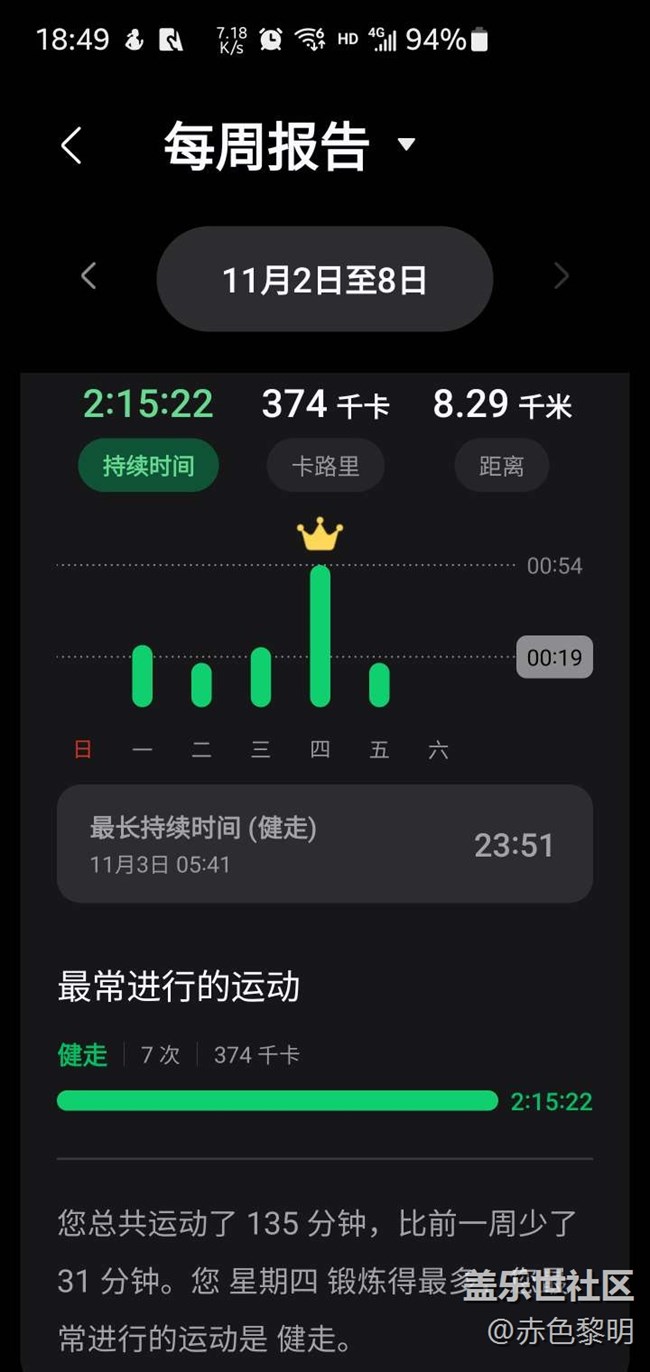Image resolution: width=650 pixels, height=1372 pixels.
Task: Go to the previous week
Action: 89,276
